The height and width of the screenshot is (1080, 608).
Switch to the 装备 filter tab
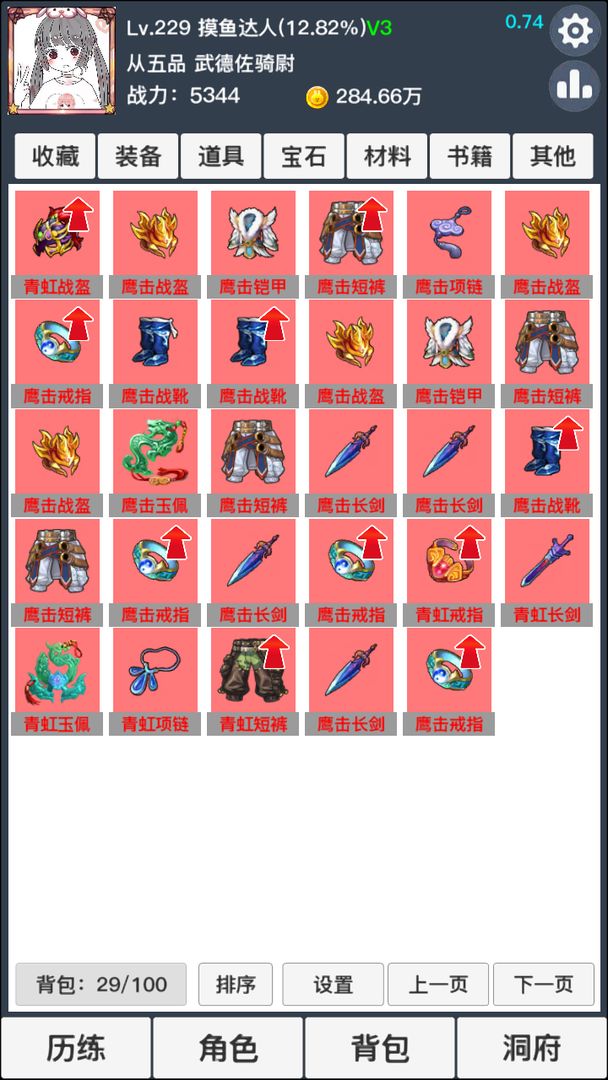click(138, 156)
